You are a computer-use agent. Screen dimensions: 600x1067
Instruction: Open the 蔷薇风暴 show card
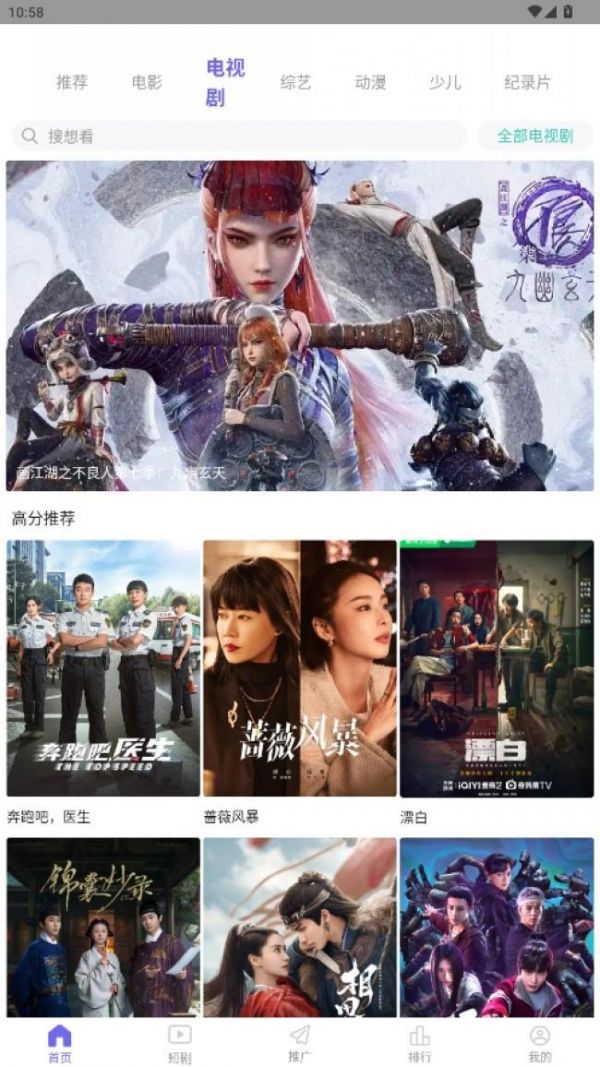(300, 668)
